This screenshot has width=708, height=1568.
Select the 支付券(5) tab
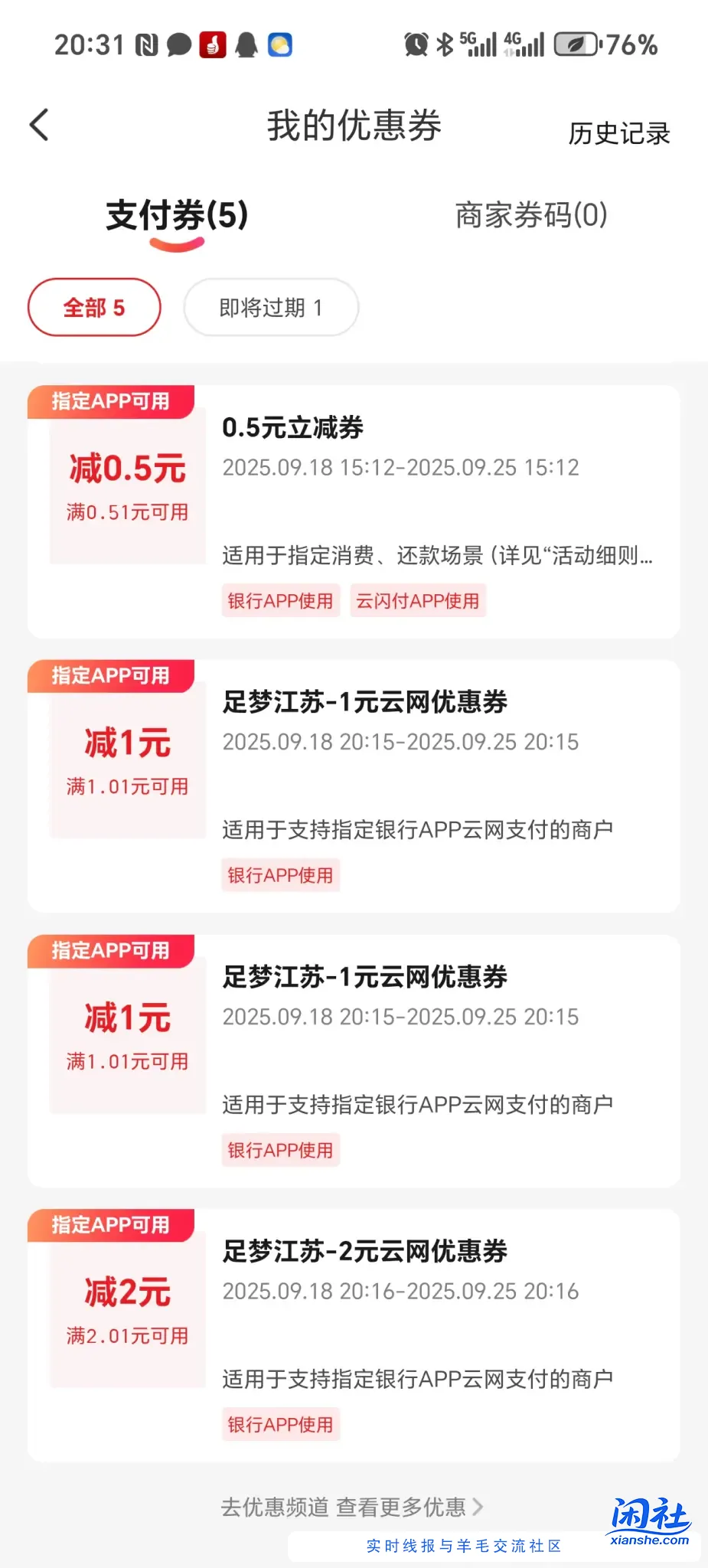click(x=177, y=216)
